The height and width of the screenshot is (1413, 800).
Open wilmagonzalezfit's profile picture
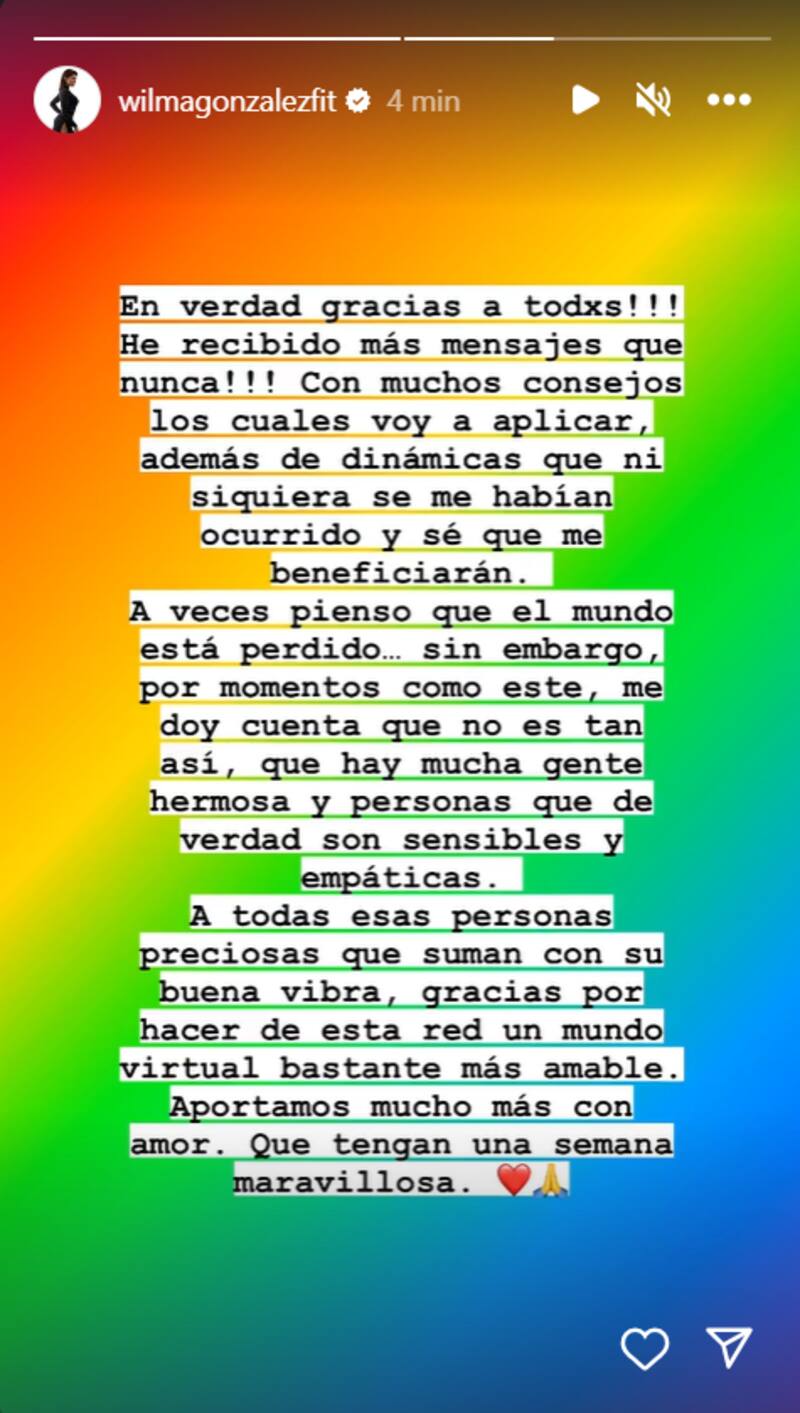tap(67, 100)
